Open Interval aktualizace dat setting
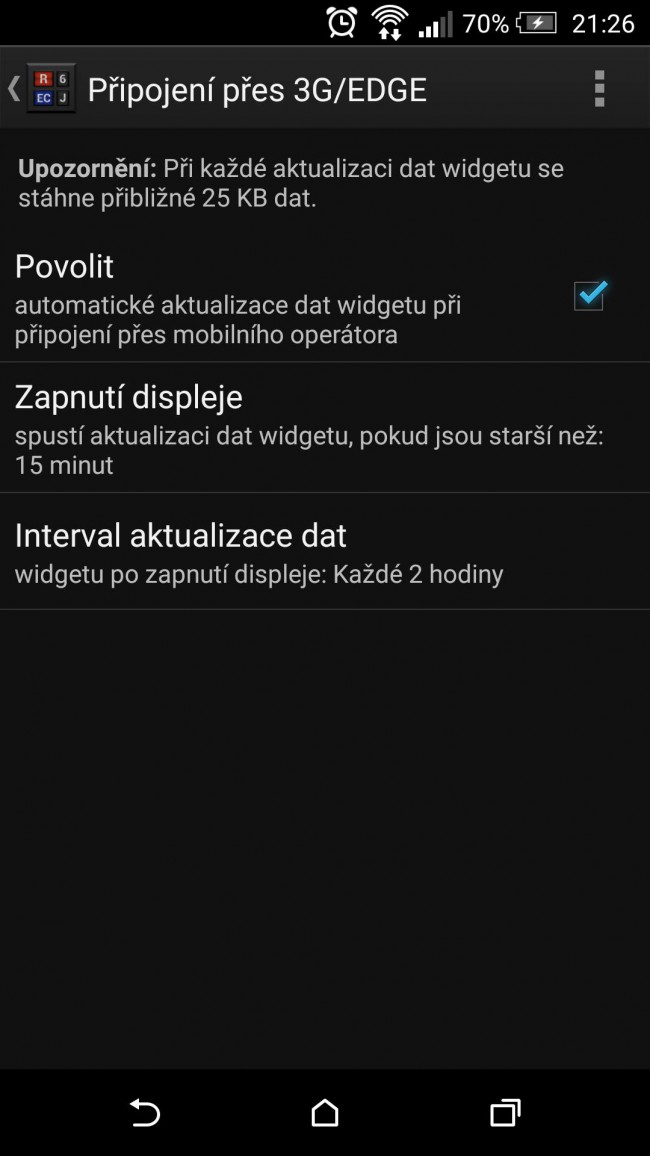 click(325, 551)
